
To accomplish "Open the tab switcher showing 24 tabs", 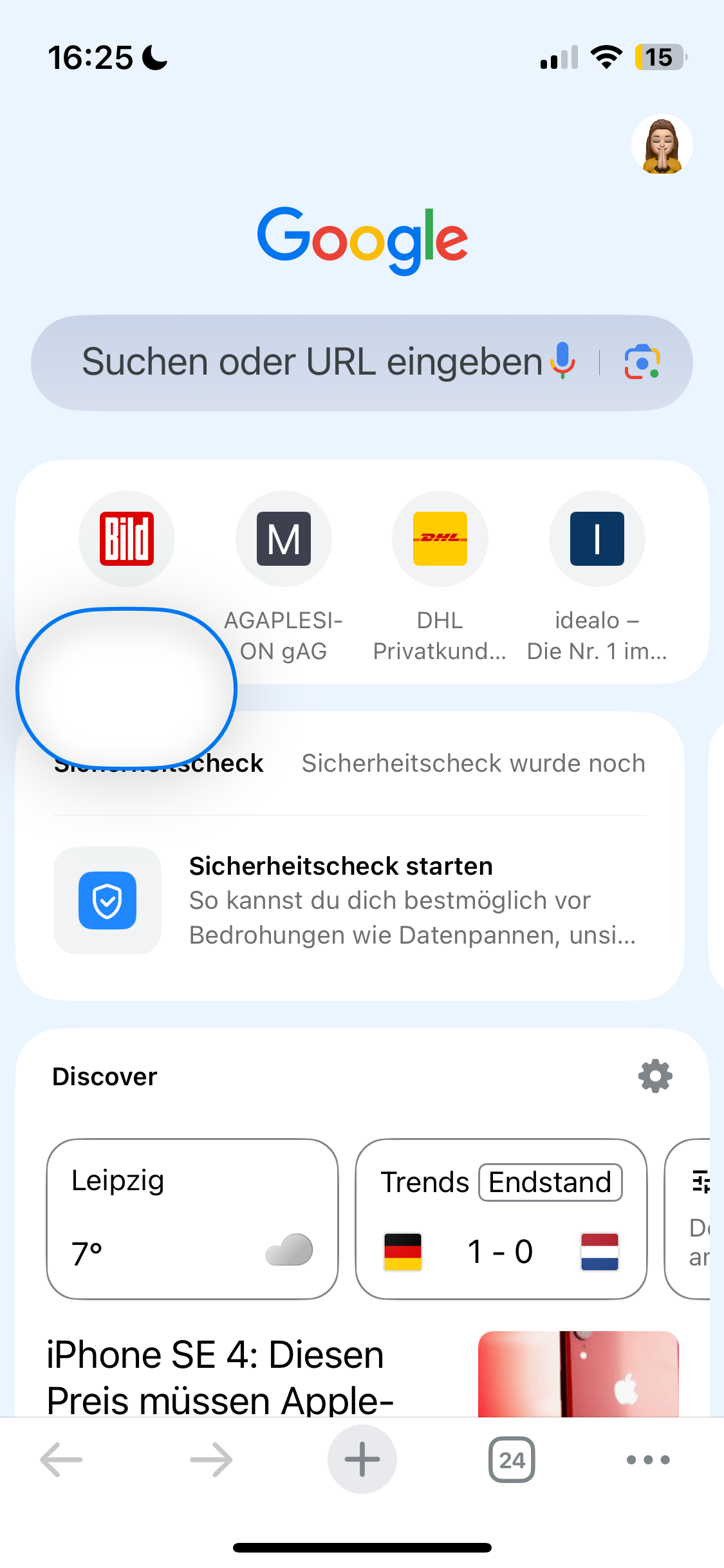I will pyautogui.click(x=512, y=1460).
